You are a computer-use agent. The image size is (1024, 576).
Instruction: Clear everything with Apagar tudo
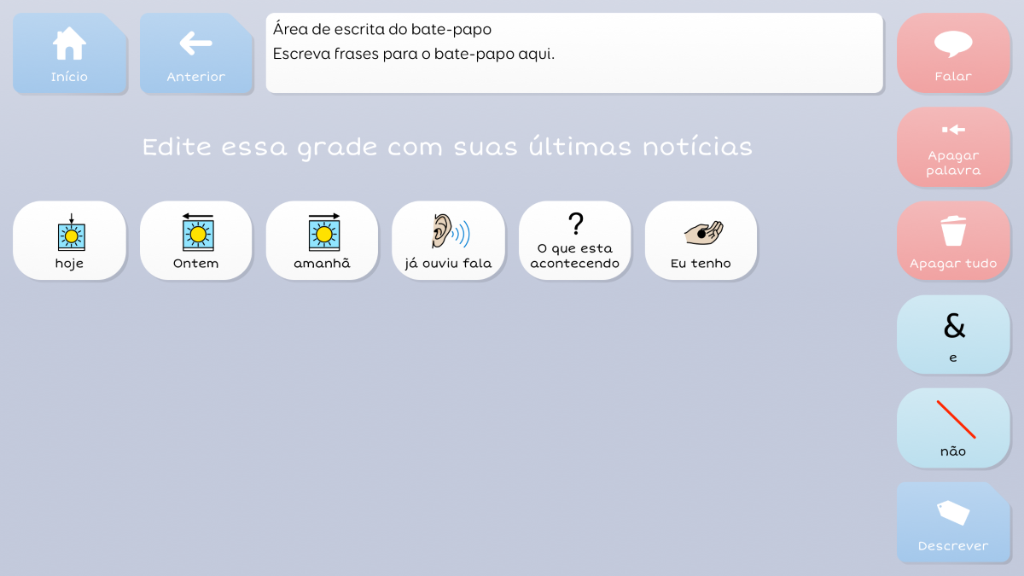tap(953, 241)
